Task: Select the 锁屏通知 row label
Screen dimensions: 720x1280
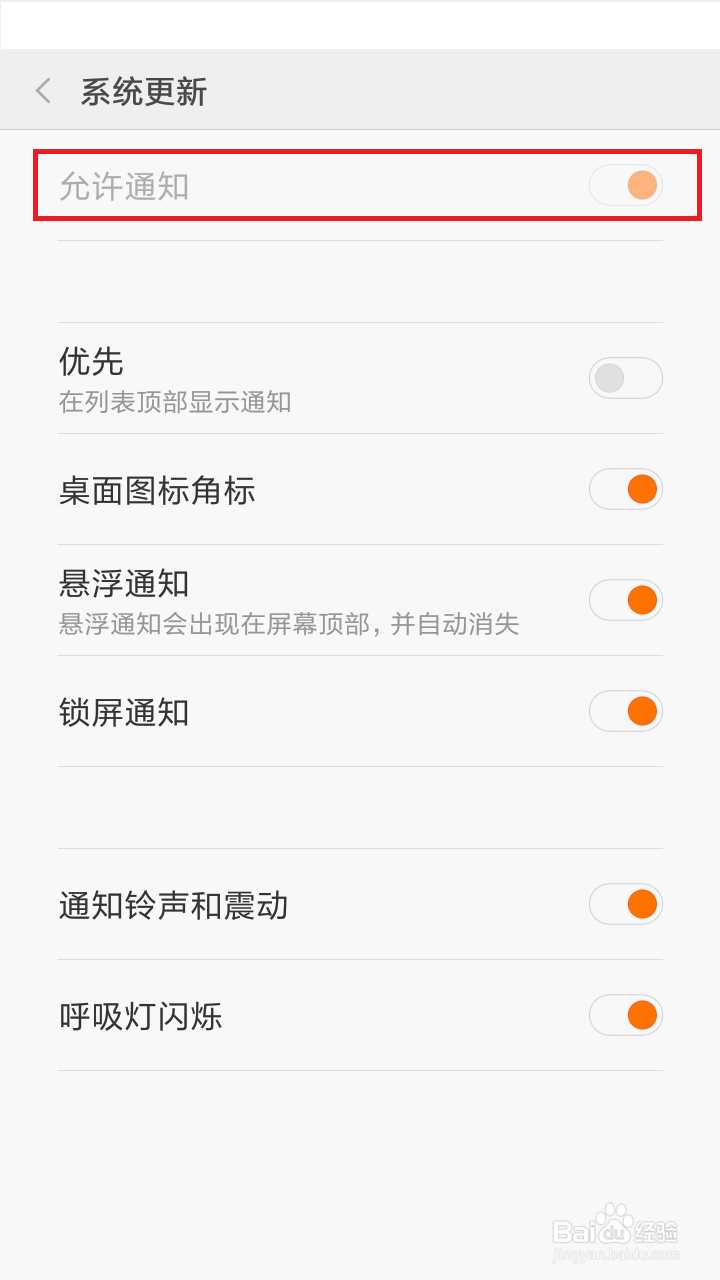Action: tap(122, 711)
